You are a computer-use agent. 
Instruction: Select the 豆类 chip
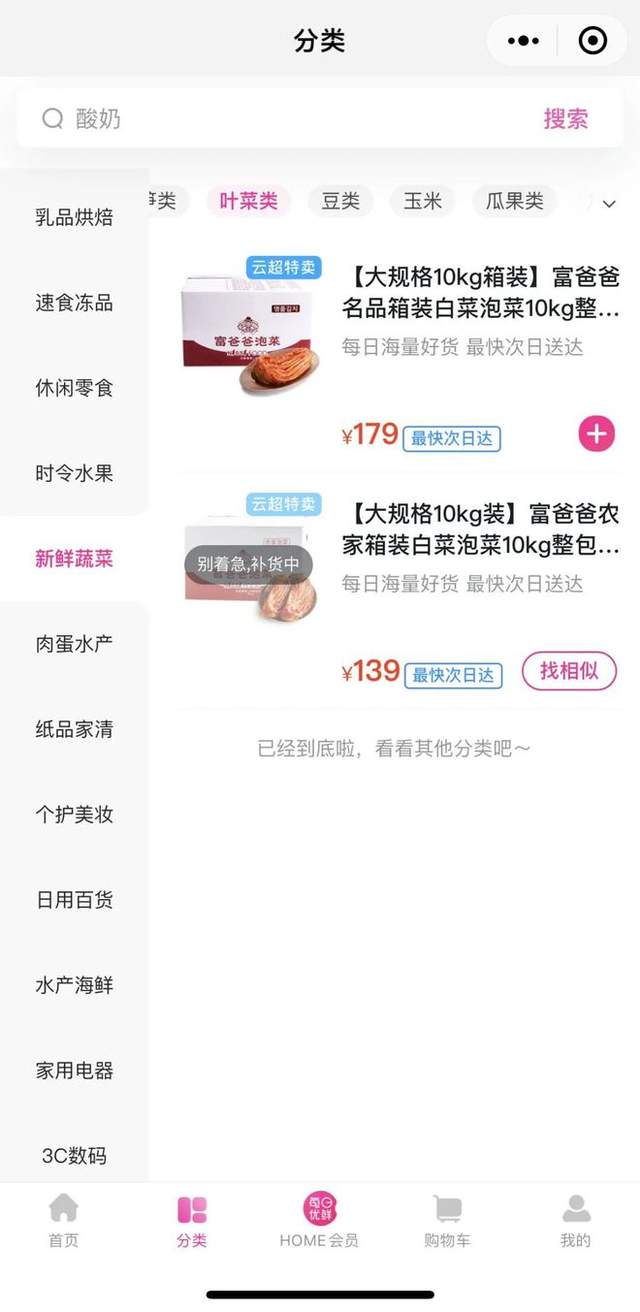tap(340, 201)
